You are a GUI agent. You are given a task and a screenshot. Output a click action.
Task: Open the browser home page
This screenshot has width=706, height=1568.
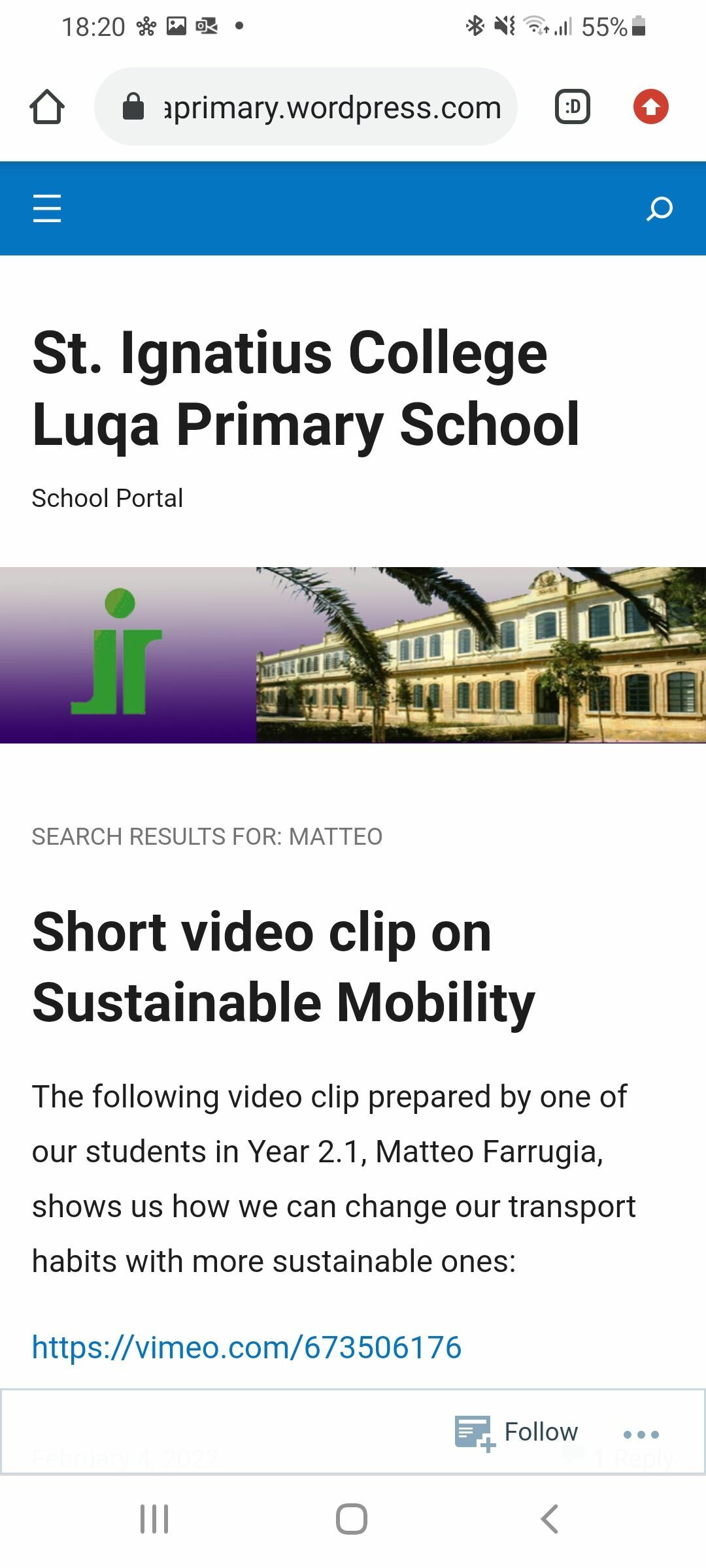[x=47, y=106]
